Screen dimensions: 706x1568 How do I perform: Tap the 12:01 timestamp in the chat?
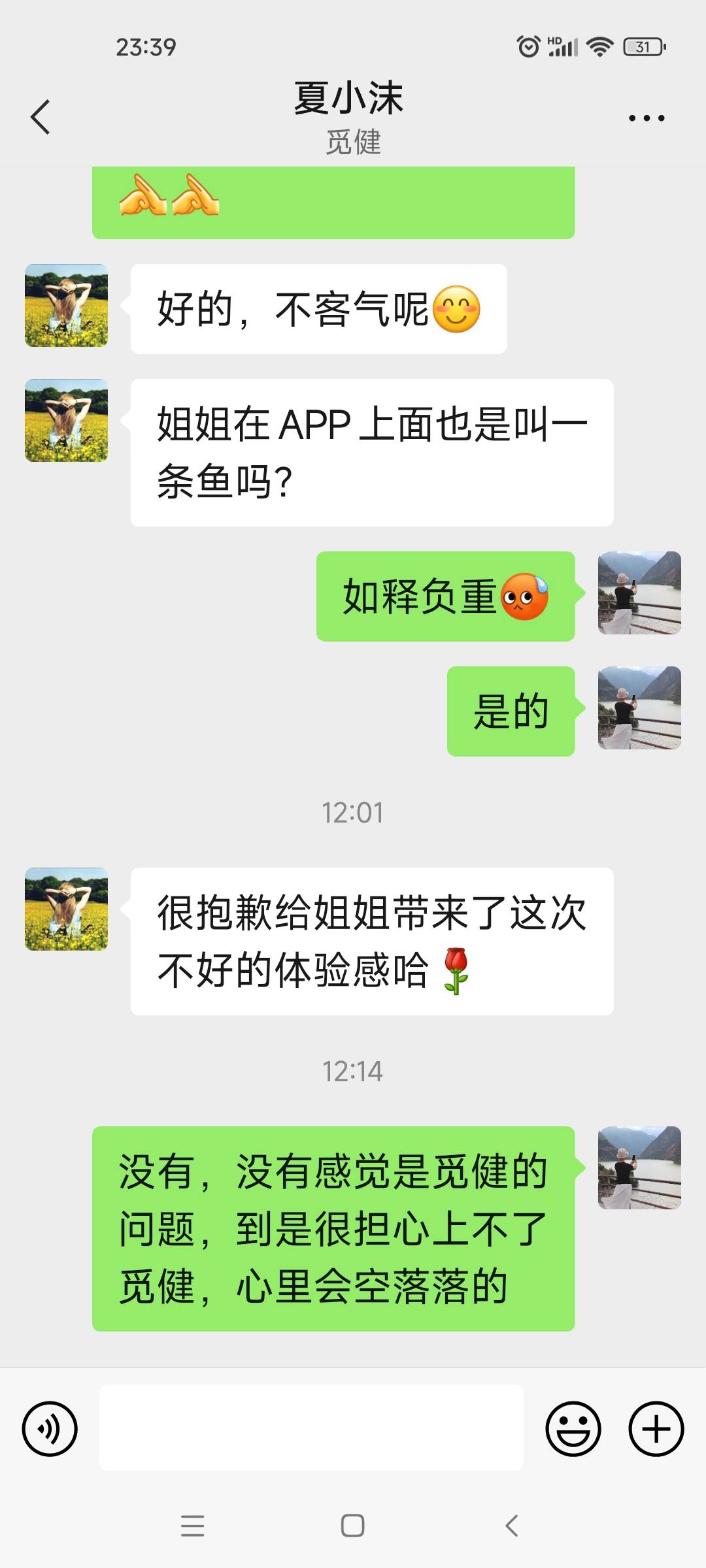pyautogui.click(x=353, y=812)
